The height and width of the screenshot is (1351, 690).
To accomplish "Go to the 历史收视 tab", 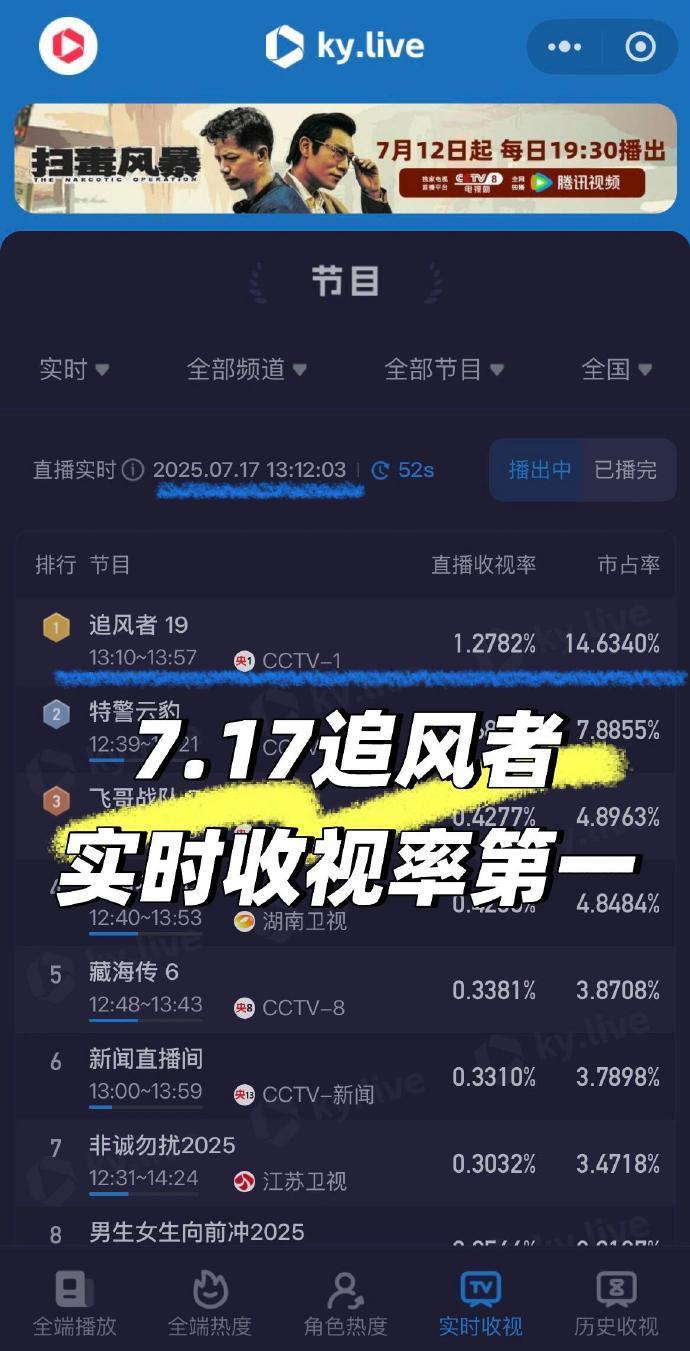I will [x=616, y=1304].
